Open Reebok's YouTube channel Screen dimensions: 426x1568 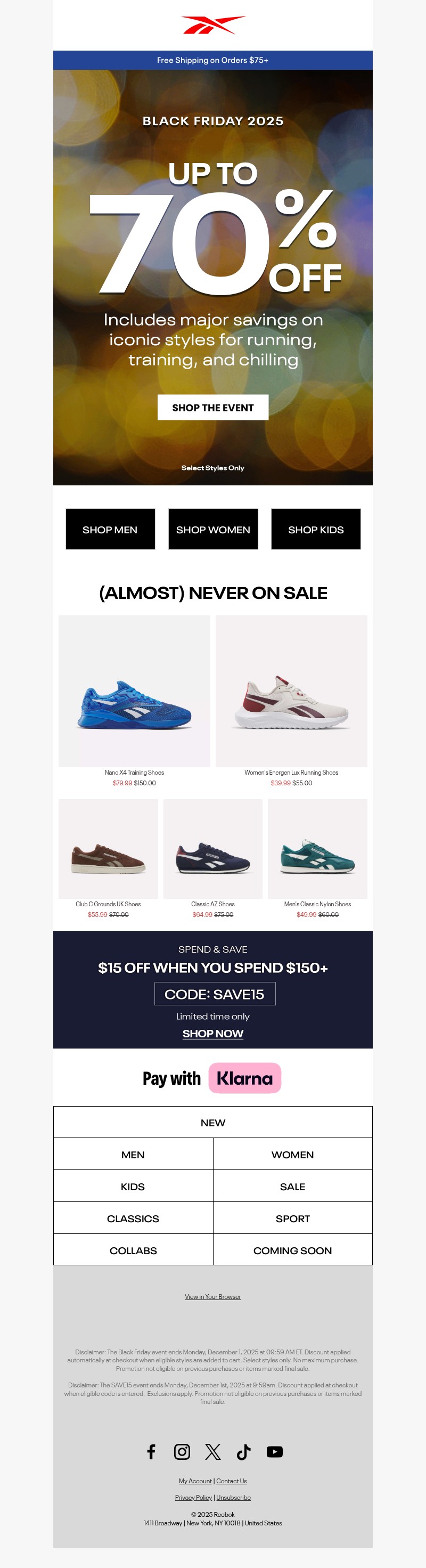pyautogui.click(x=274, y=1452)
